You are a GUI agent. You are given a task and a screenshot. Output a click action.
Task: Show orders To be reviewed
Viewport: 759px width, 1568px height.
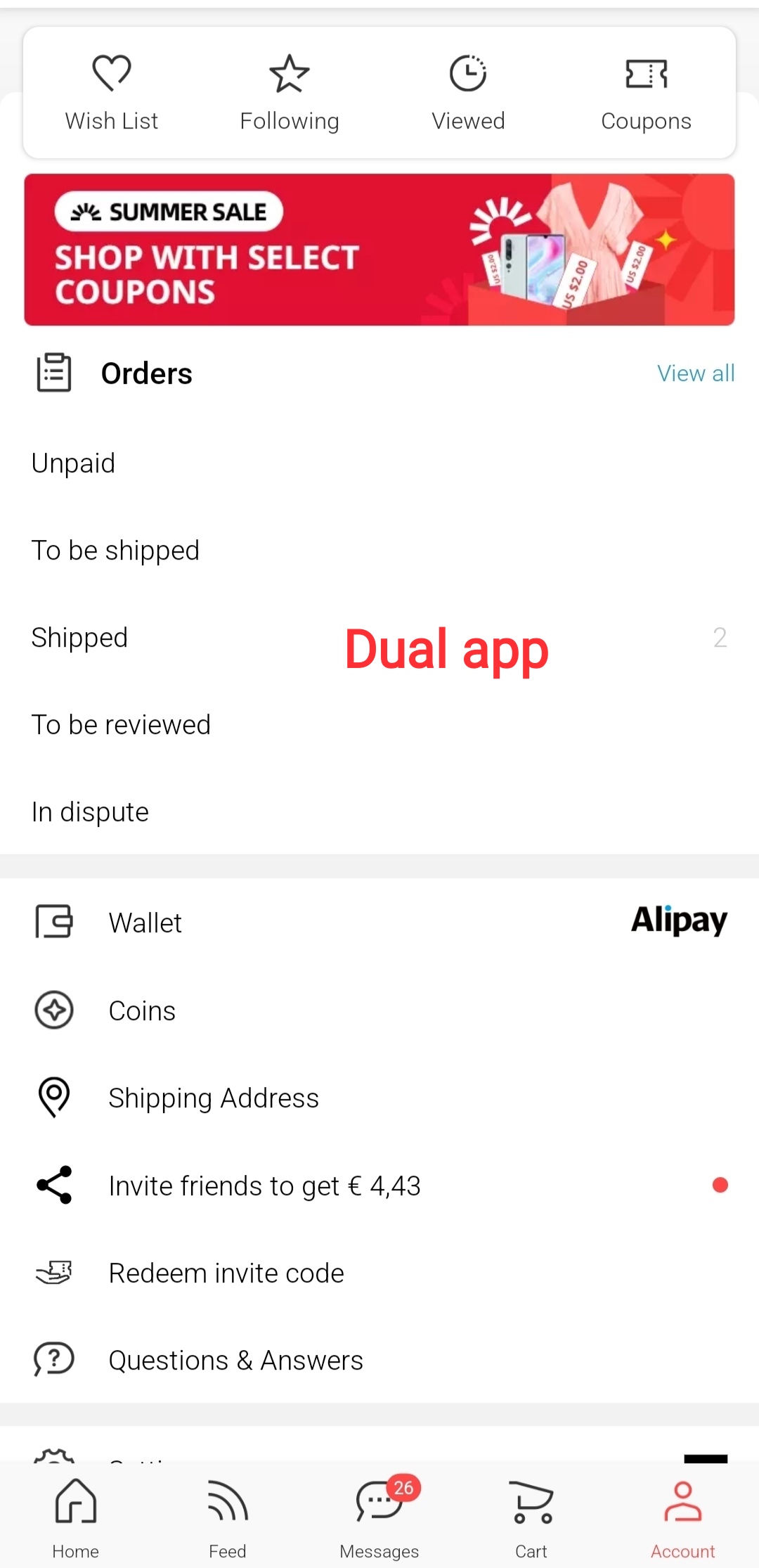tap(379, 725)
